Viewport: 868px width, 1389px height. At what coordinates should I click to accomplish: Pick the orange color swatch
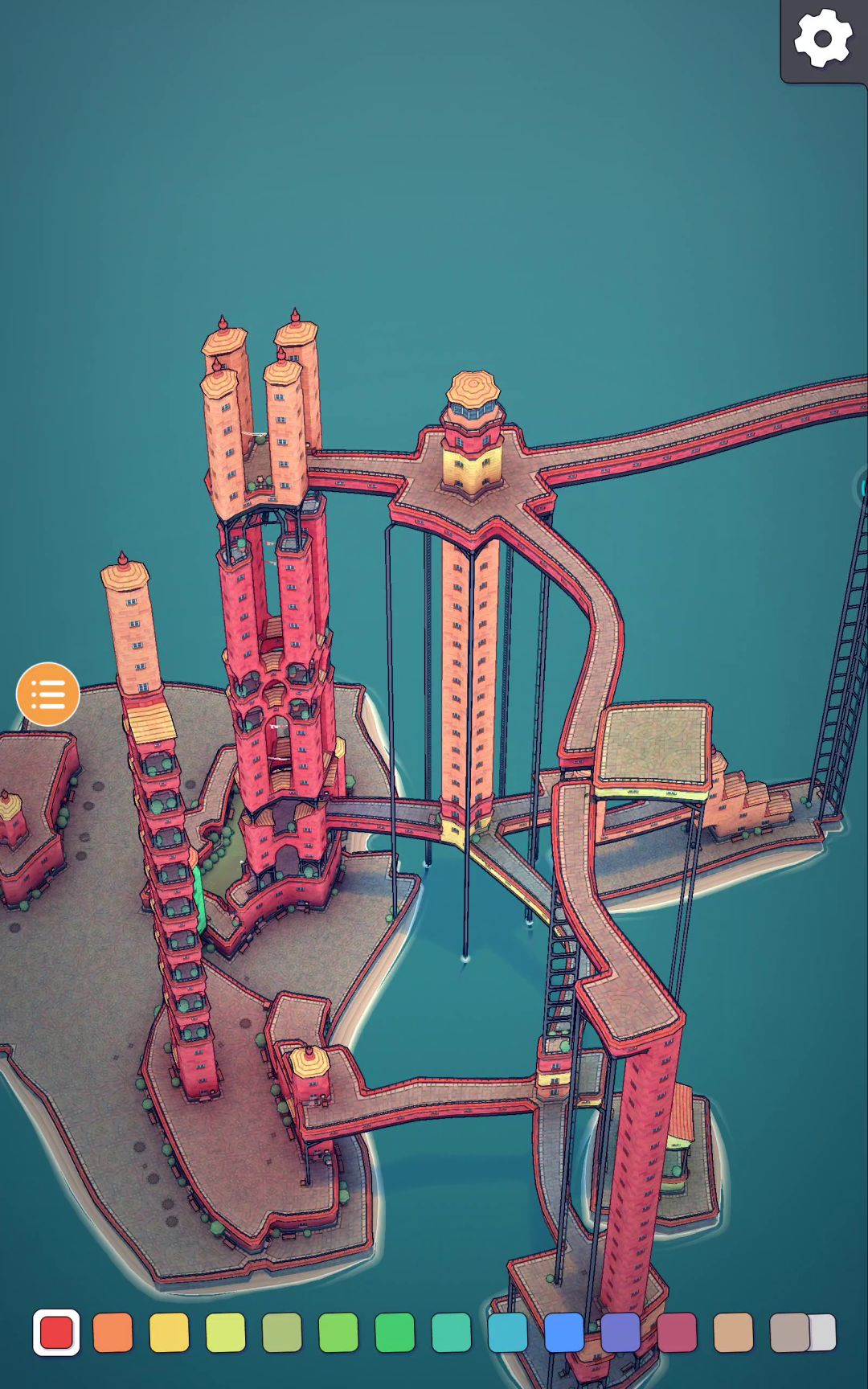click(x=113, y=1333)
